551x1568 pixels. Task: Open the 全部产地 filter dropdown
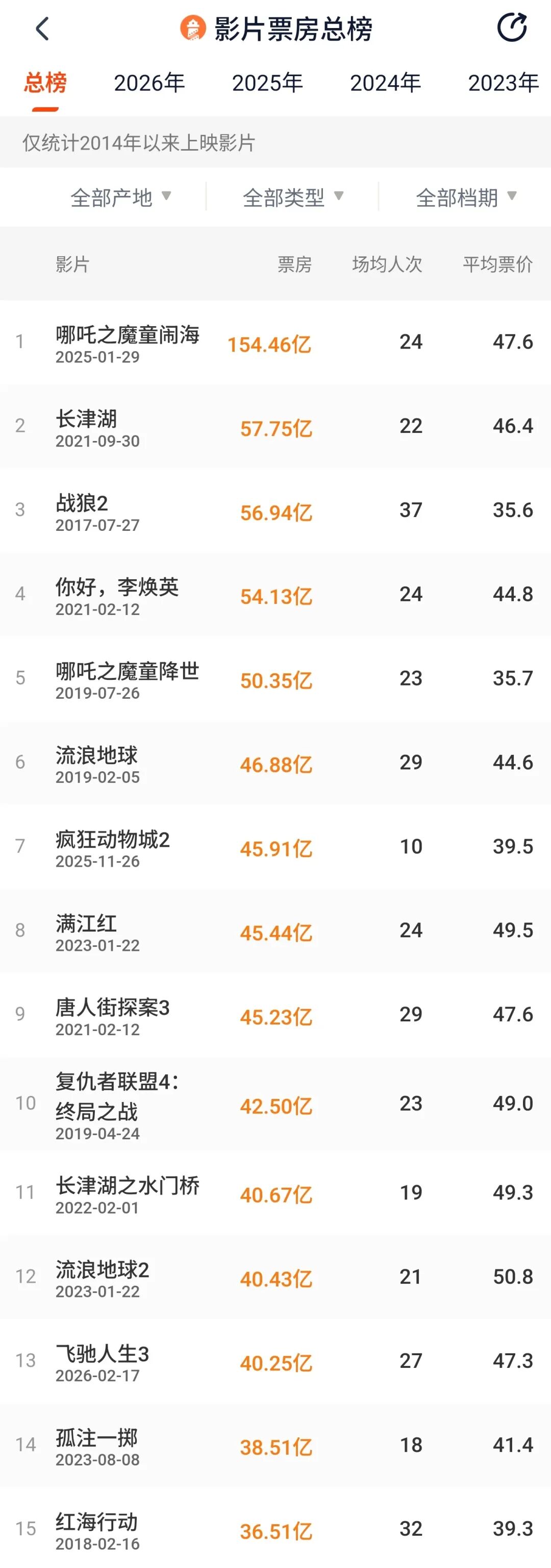click(120, 197)
